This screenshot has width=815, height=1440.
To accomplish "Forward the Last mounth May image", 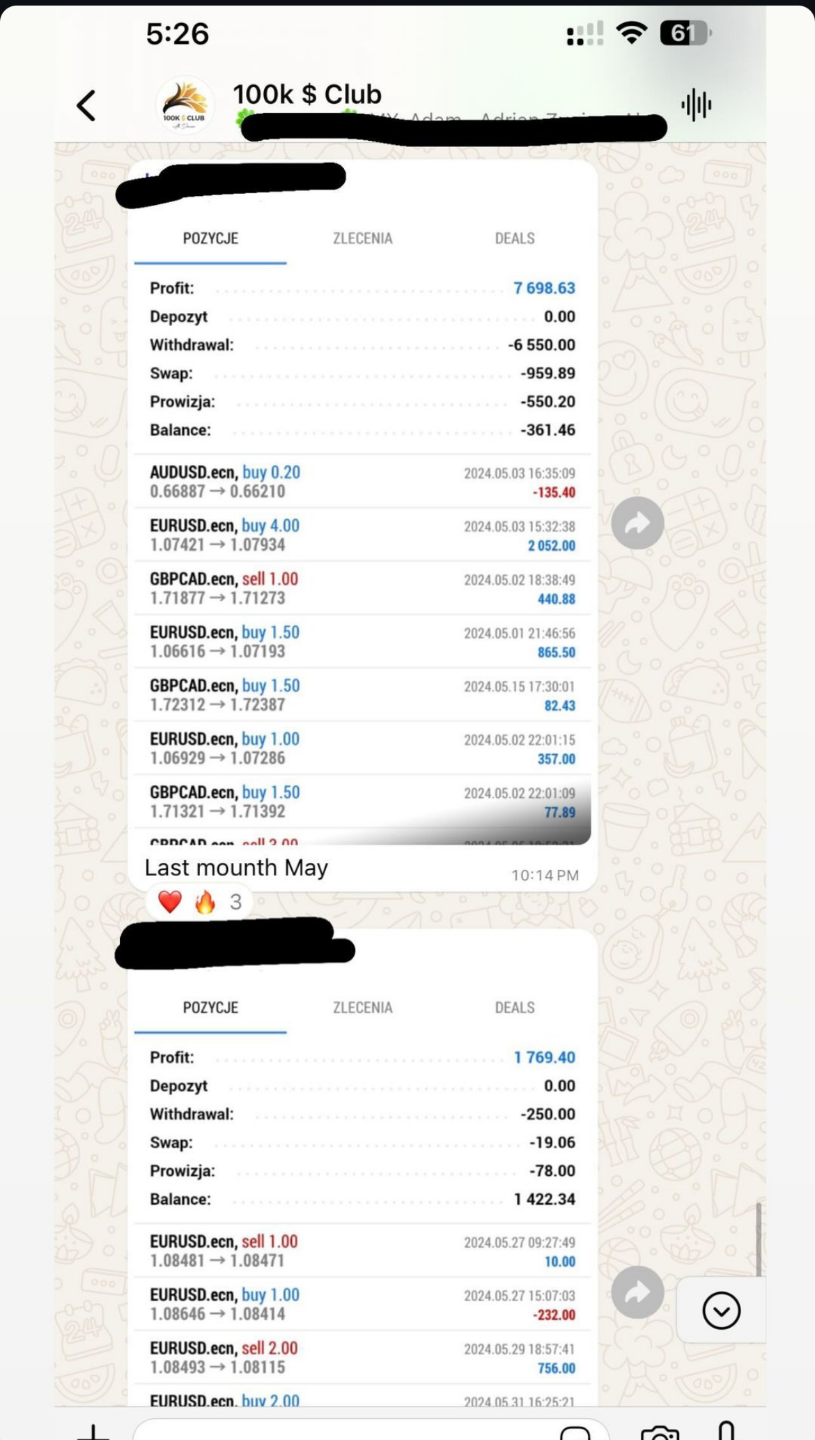I will click(x=638, y=523).
